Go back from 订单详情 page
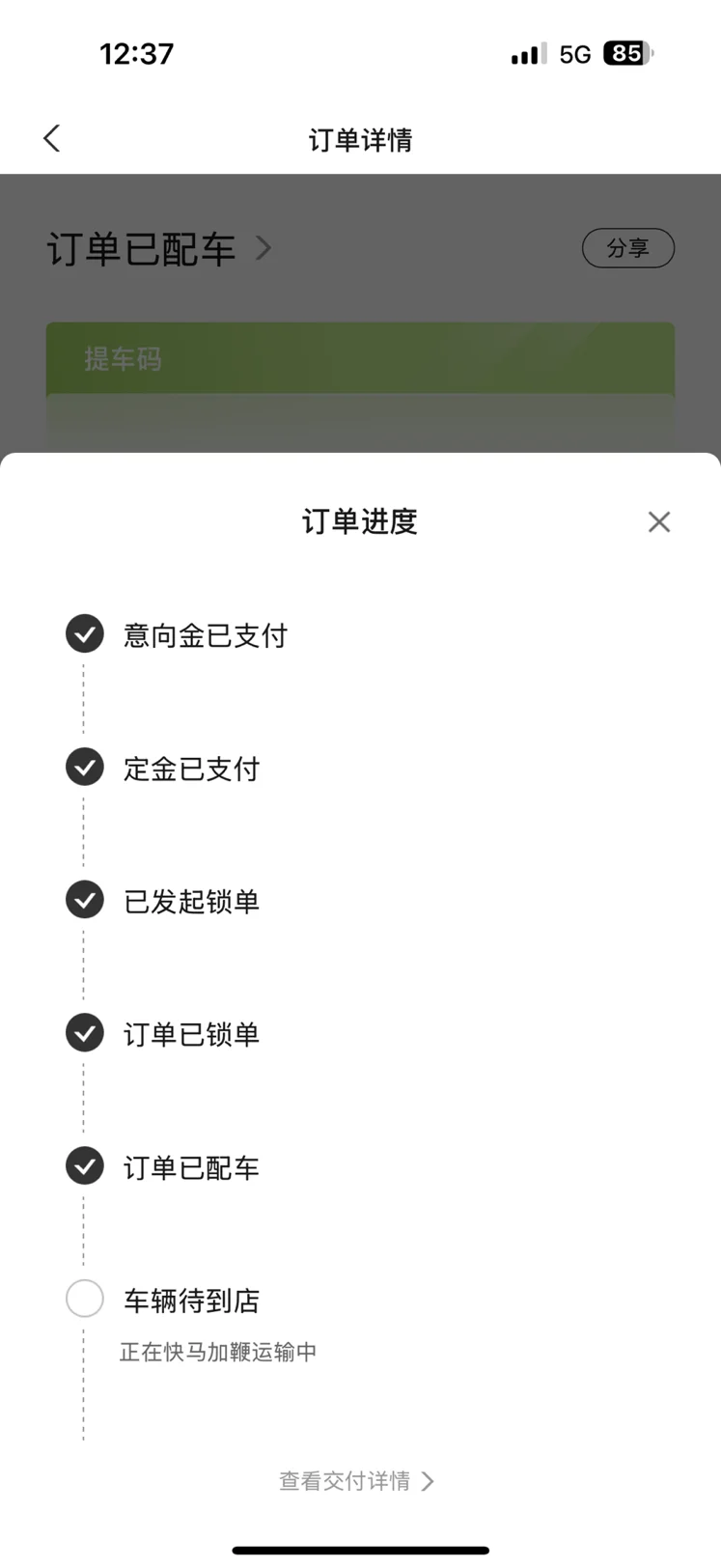Viewport: 721px width, 1568px height. (x=52, y=139)
